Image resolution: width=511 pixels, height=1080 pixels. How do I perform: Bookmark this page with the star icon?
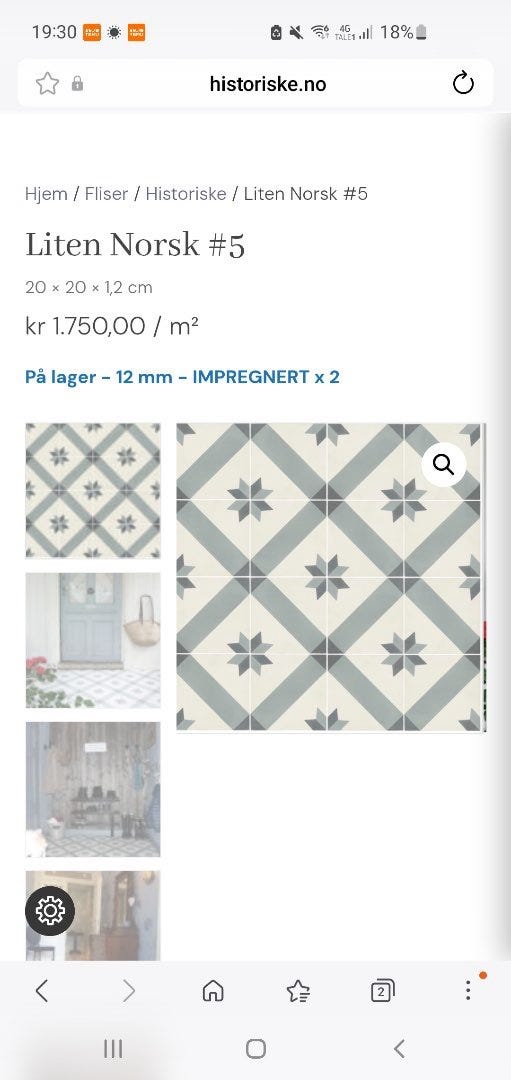(48, 84)
